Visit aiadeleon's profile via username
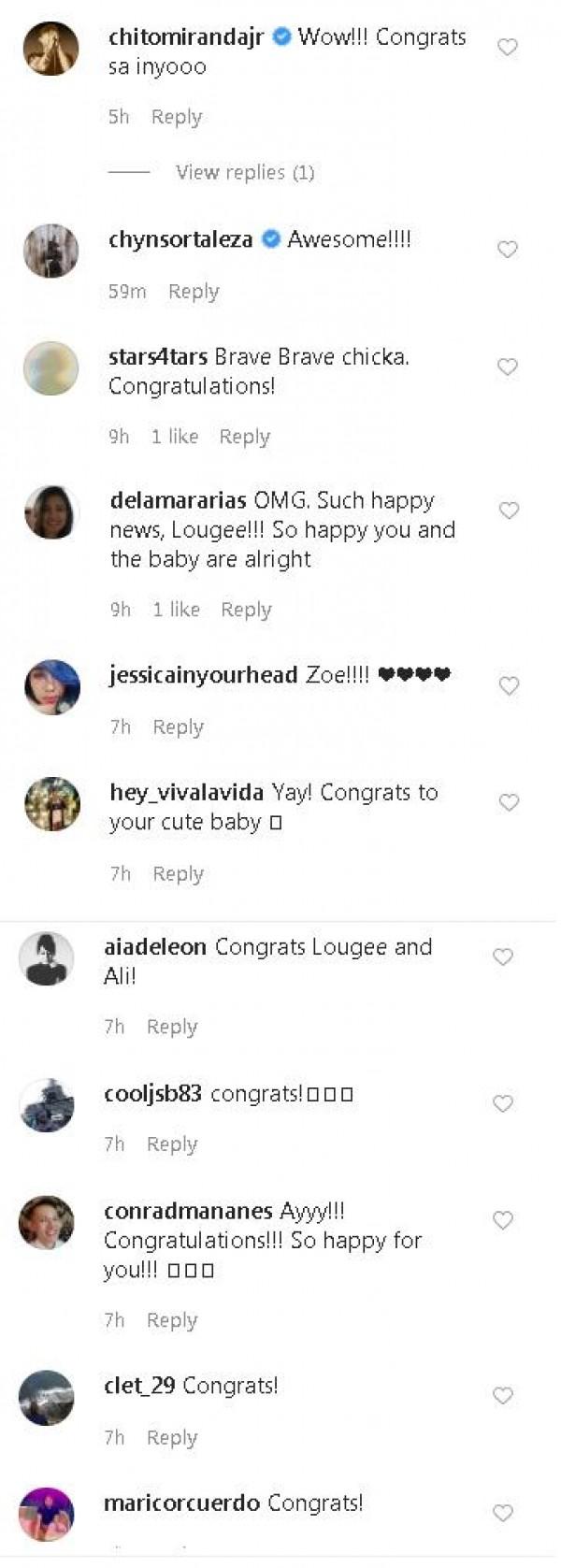The image size is (561, 1568). tap(155, 946)
